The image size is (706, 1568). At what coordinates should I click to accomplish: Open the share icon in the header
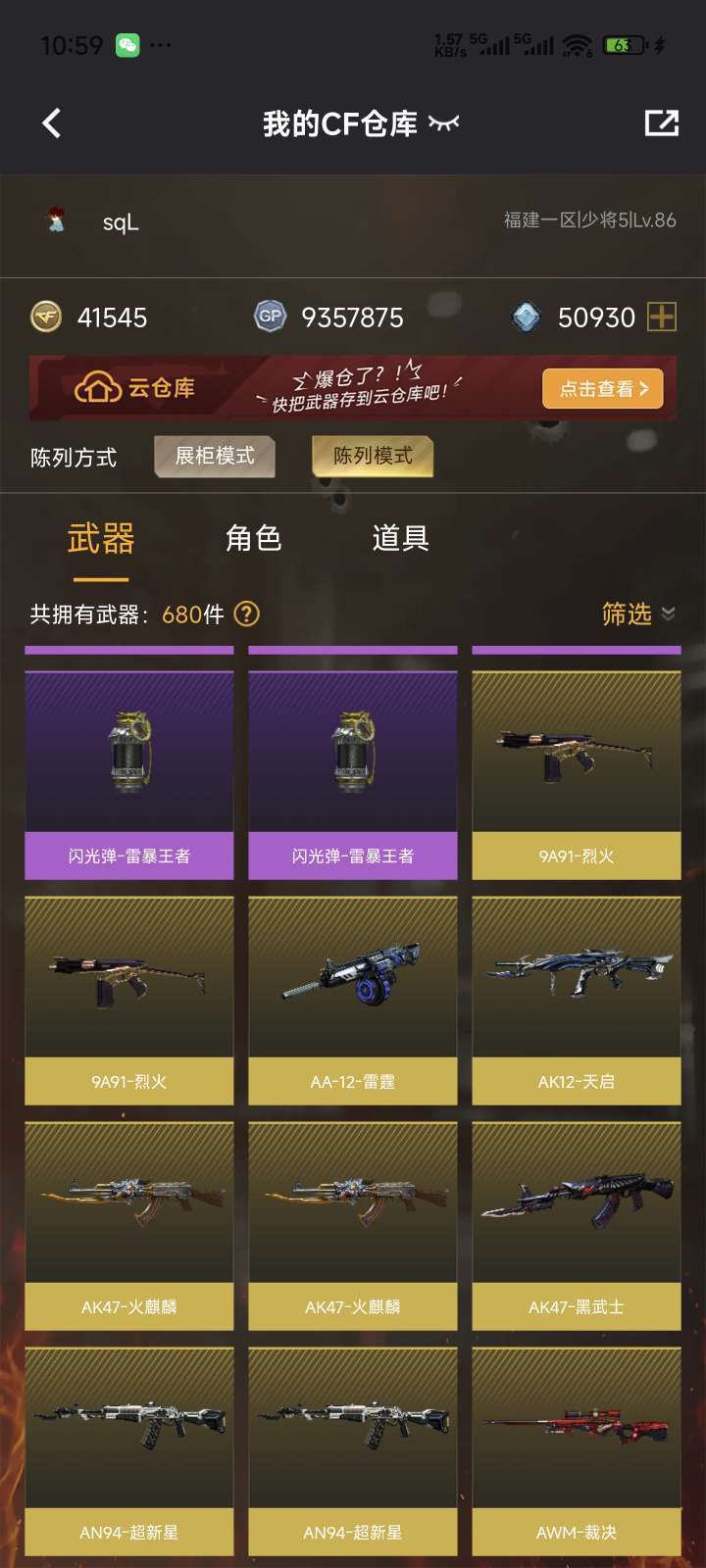661,122
